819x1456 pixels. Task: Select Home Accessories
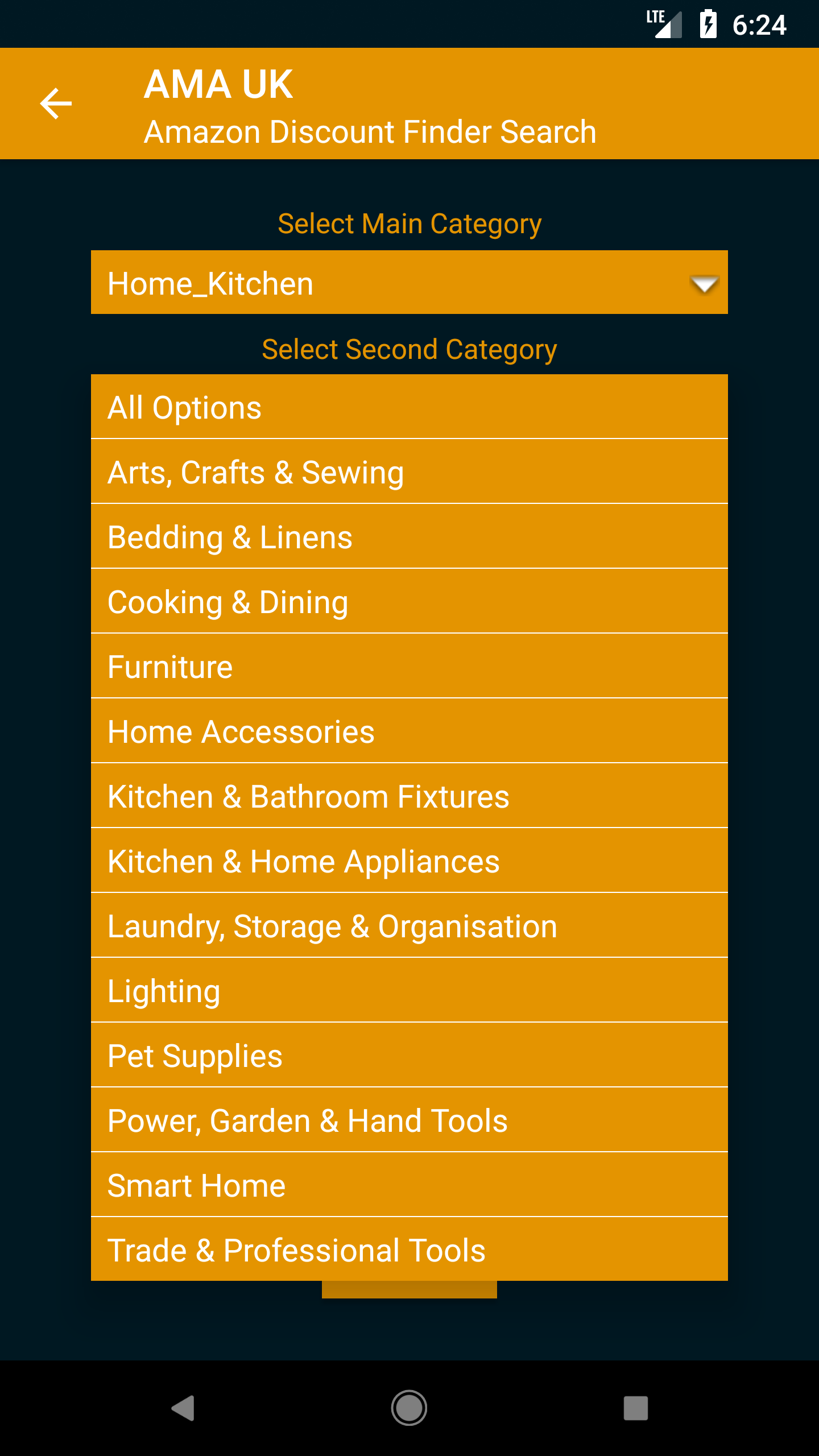(409, 731)
